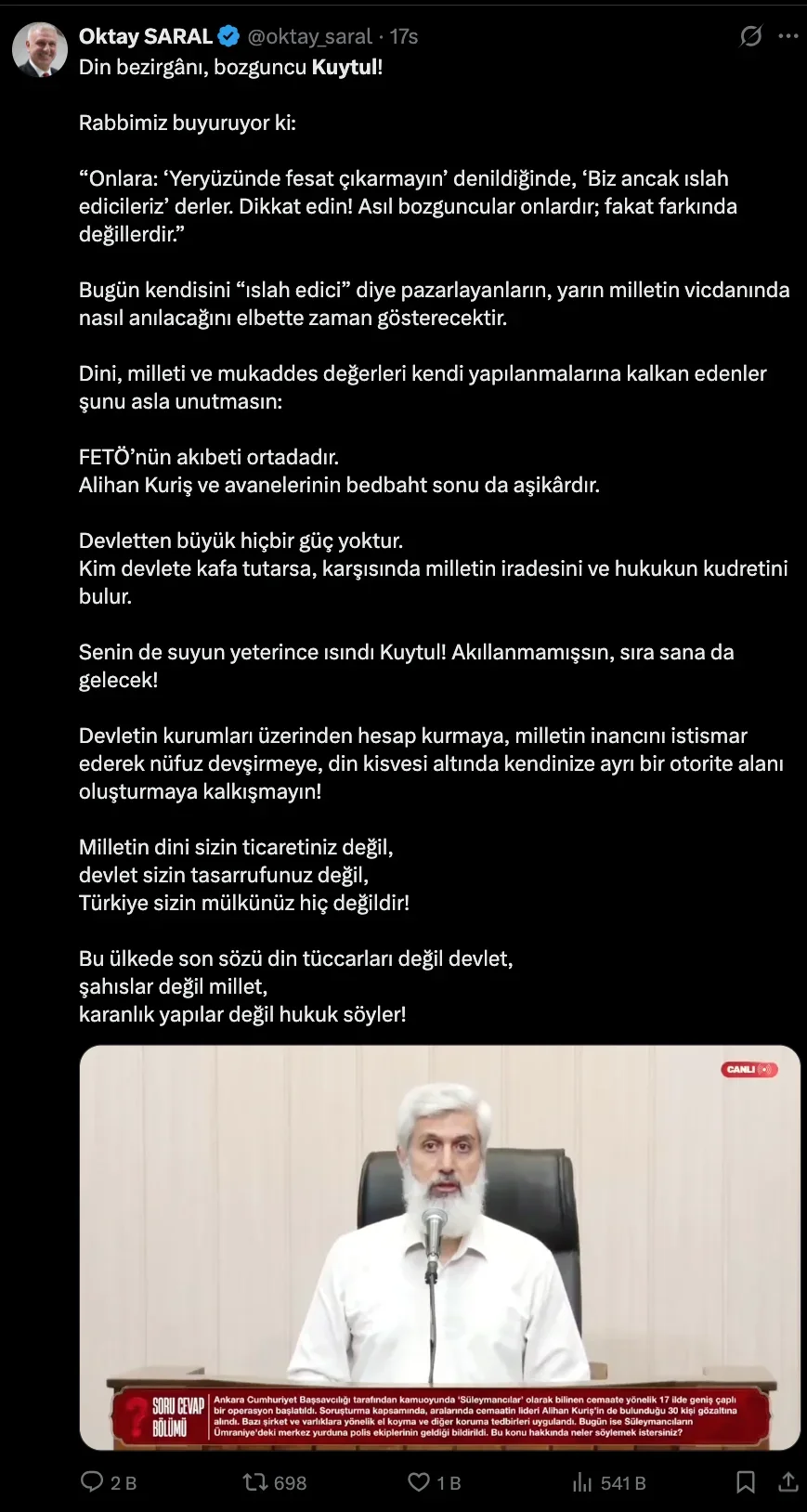Viewport: 807px width, 1512px height.
Task: View post analytics showing 541 B
Action: 582,1482
